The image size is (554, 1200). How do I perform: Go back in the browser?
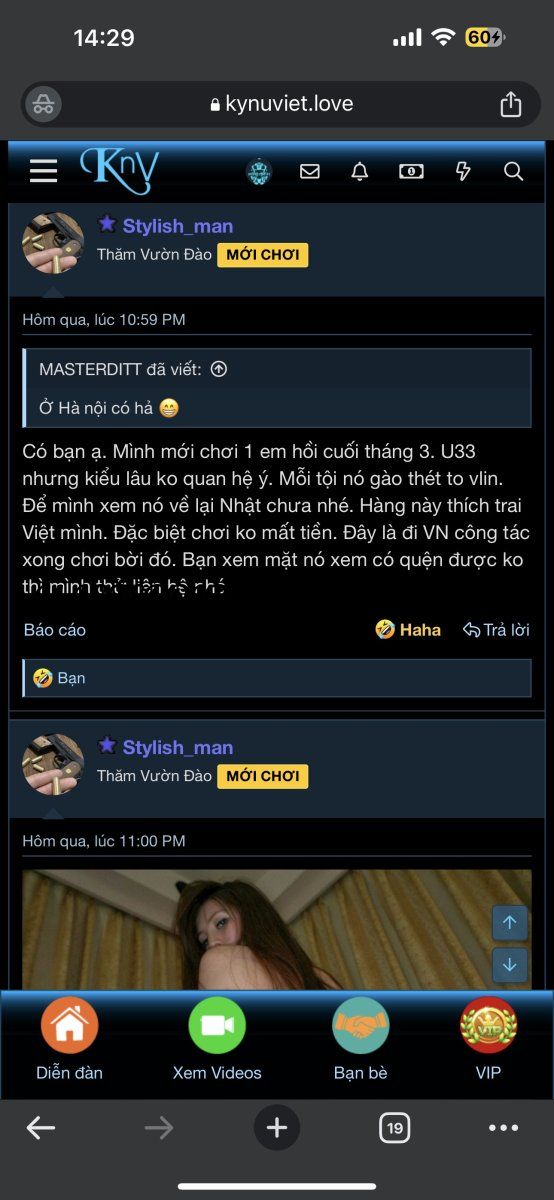pyautogui.click(x=41, y=1129)
